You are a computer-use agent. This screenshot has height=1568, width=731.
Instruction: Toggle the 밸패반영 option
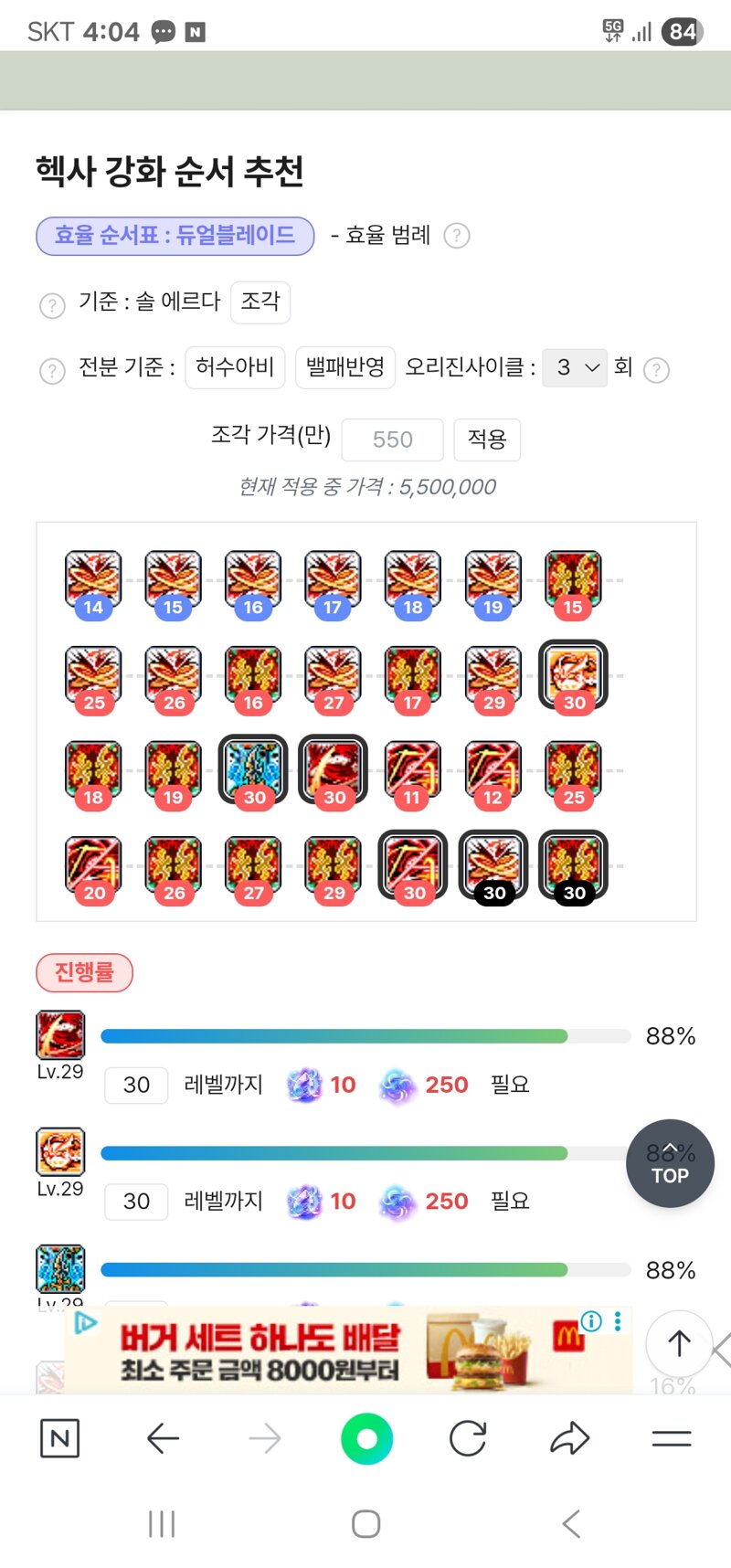[x=345, y=367]
